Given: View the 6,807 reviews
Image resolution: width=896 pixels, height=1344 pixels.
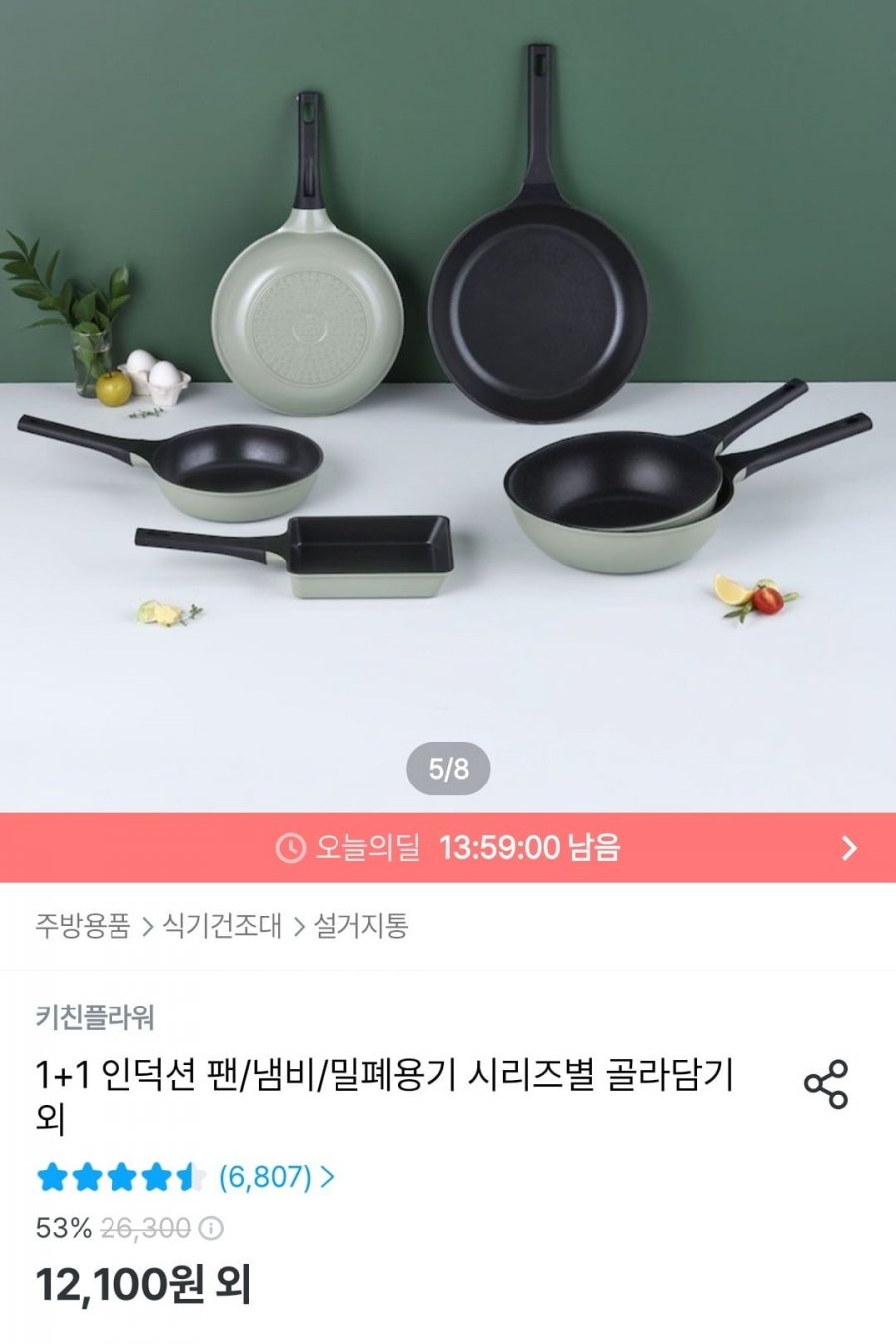Looking at the screenshot, I should (274, 1177).
